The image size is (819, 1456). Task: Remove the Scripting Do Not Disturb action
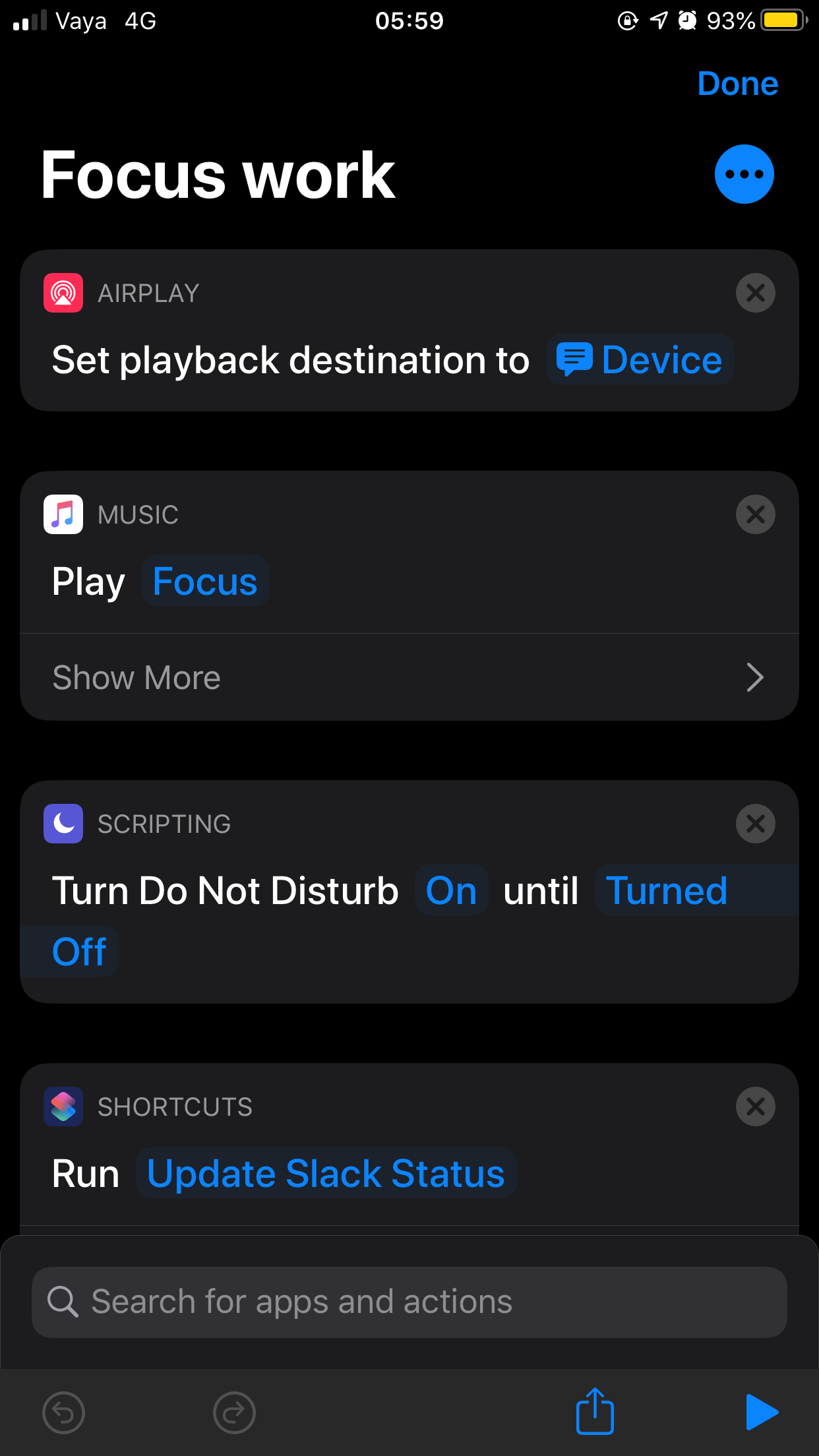(755, 824)
